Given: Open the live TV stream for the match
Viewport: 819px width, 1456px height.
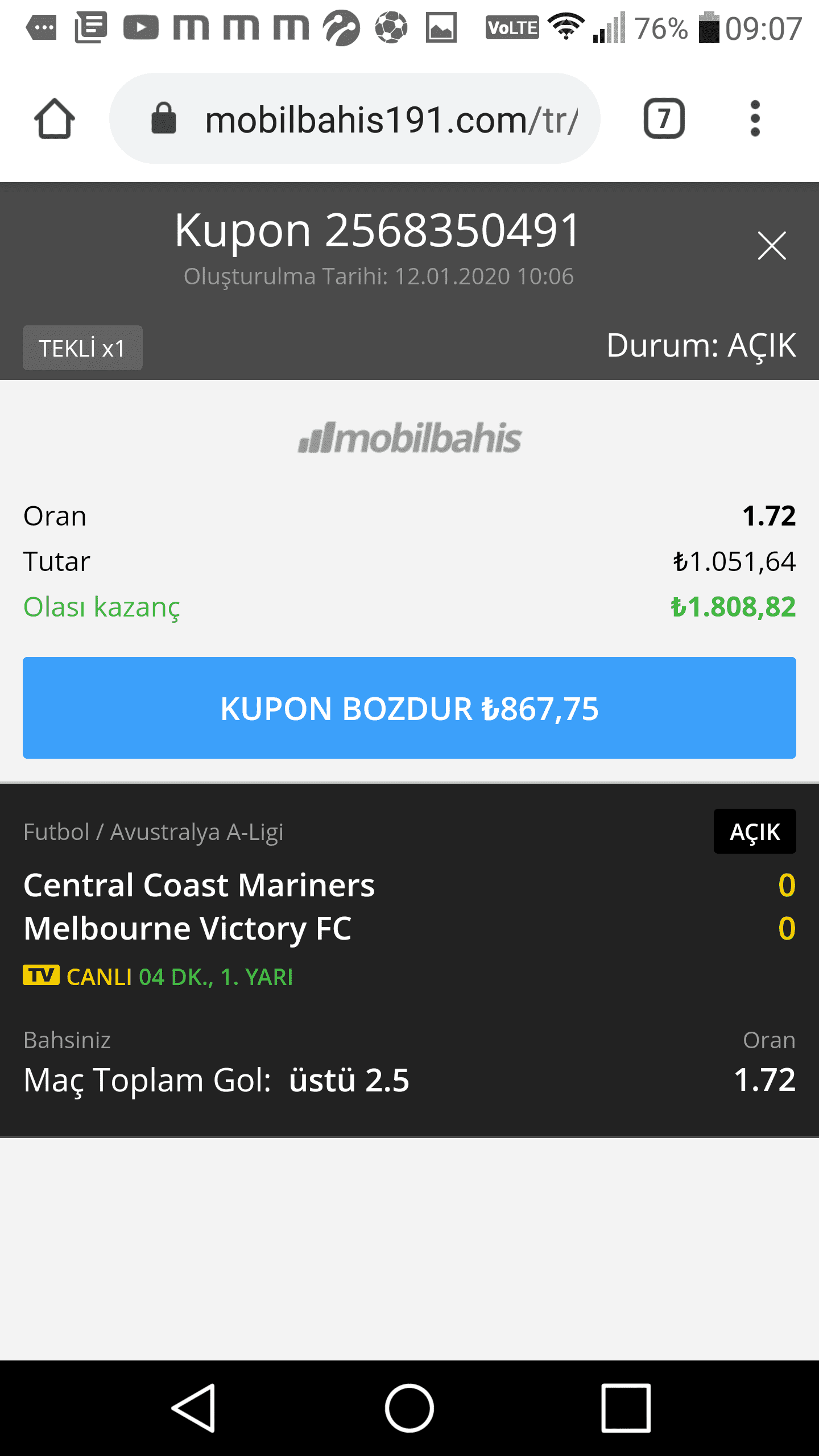Looking at the screenshot, I should [x=41, y=975].
